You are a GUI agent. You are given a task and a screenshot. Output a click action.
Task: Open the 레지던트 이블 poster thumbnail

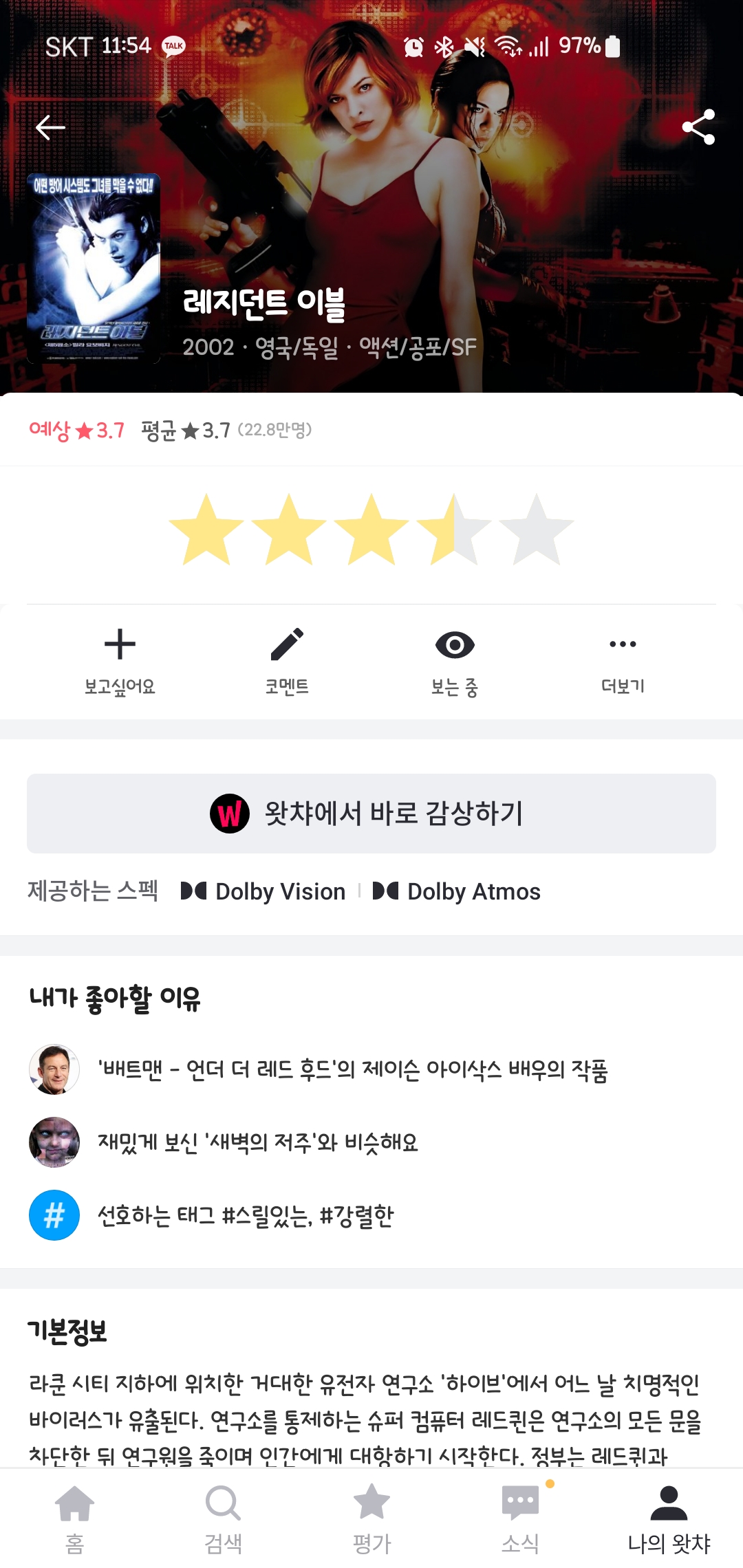click(x=94, y=268)
